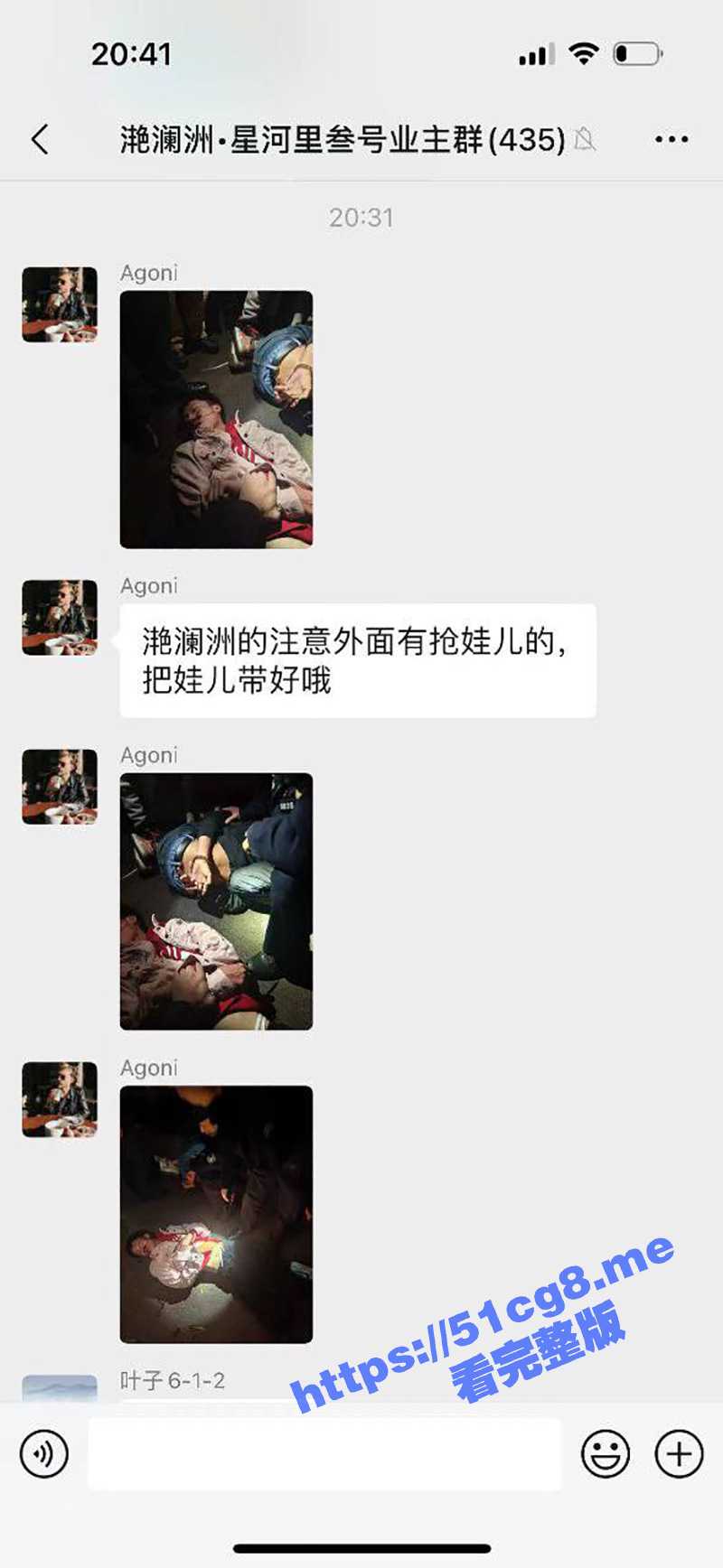Open the emoji sticker panel
Viewport: 723px width, 1568px height.
[x=605, y=1453]
